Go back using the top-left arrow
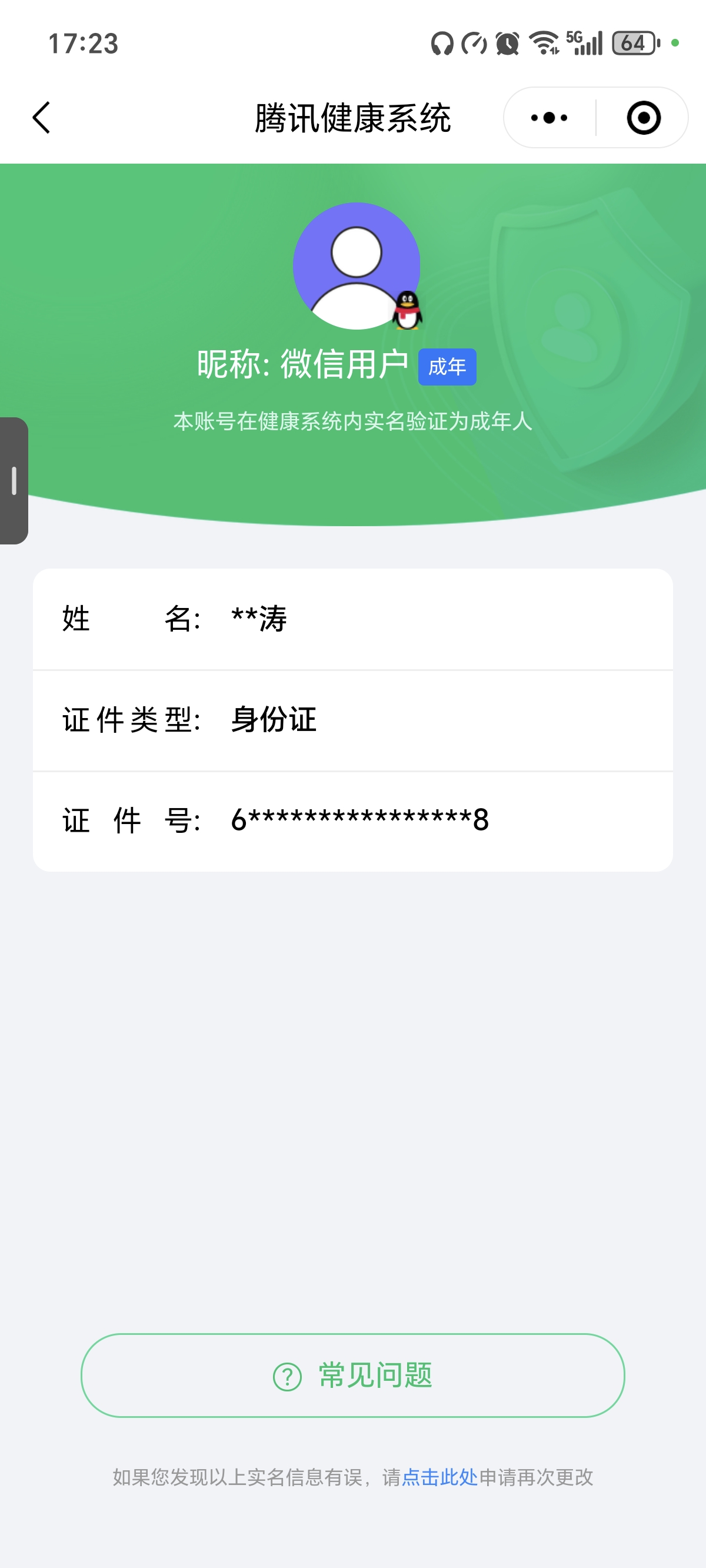The height and width of the screenshot is (1568, 706). 41,118
